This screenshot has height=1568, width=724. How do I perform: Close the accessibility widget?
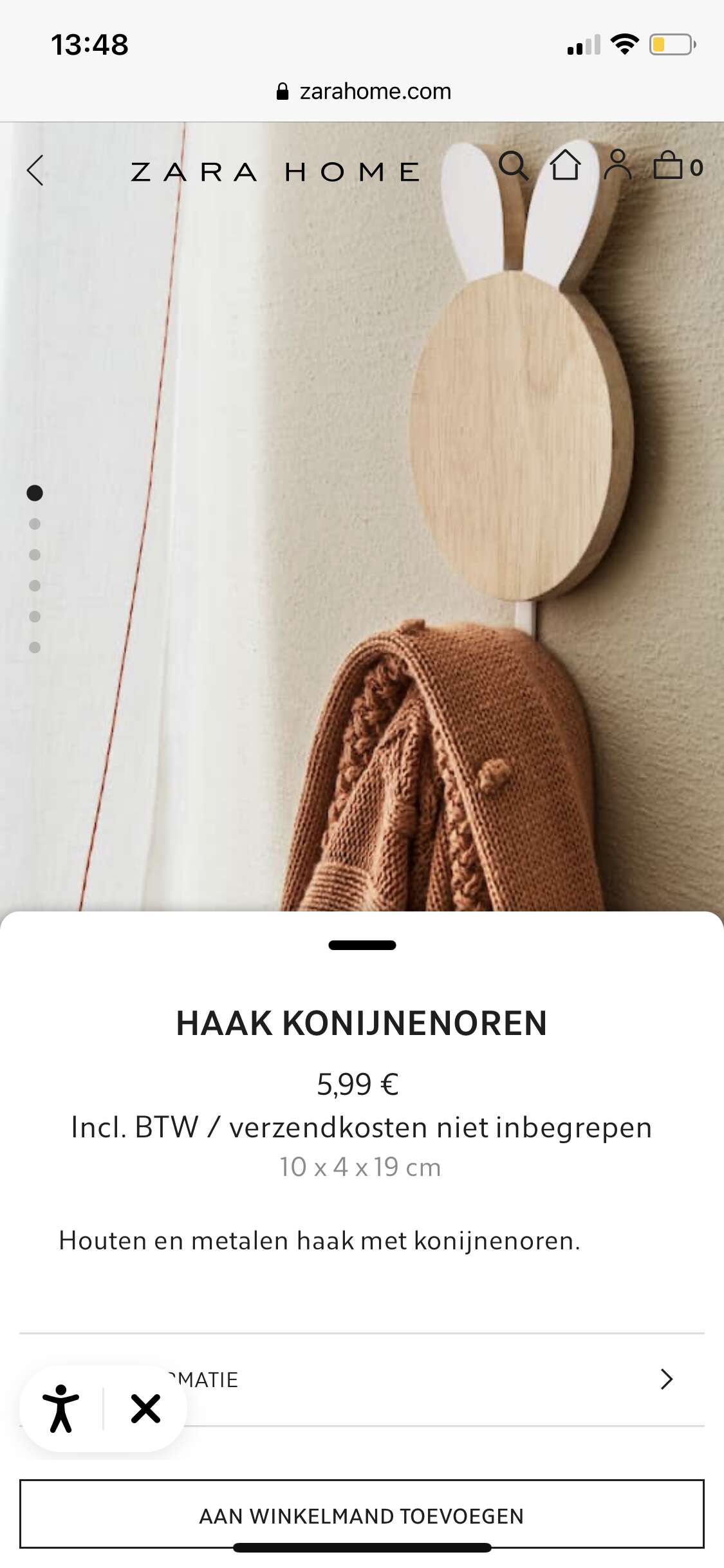point(146,1408)
